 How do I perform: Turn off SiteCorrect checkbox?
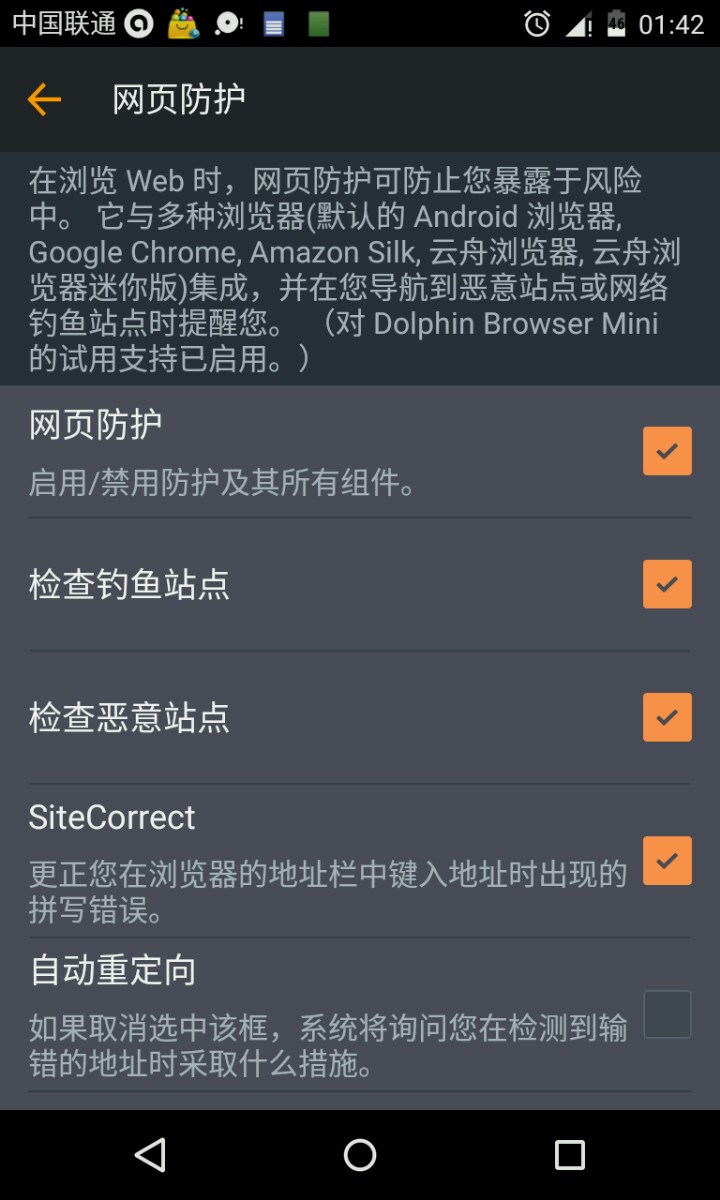667,861
